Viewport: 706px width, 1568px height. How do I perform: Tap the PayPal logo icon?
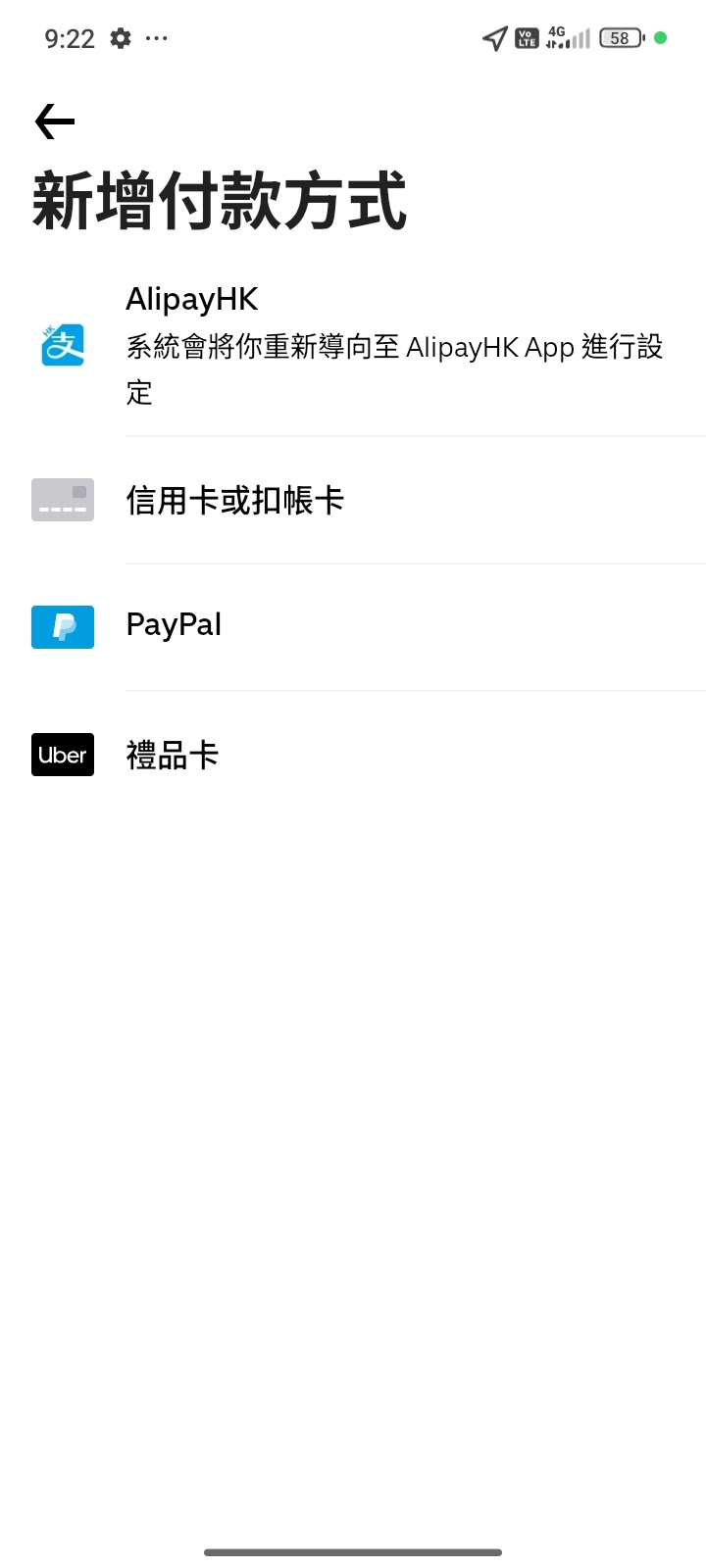(x=62, y=627)
